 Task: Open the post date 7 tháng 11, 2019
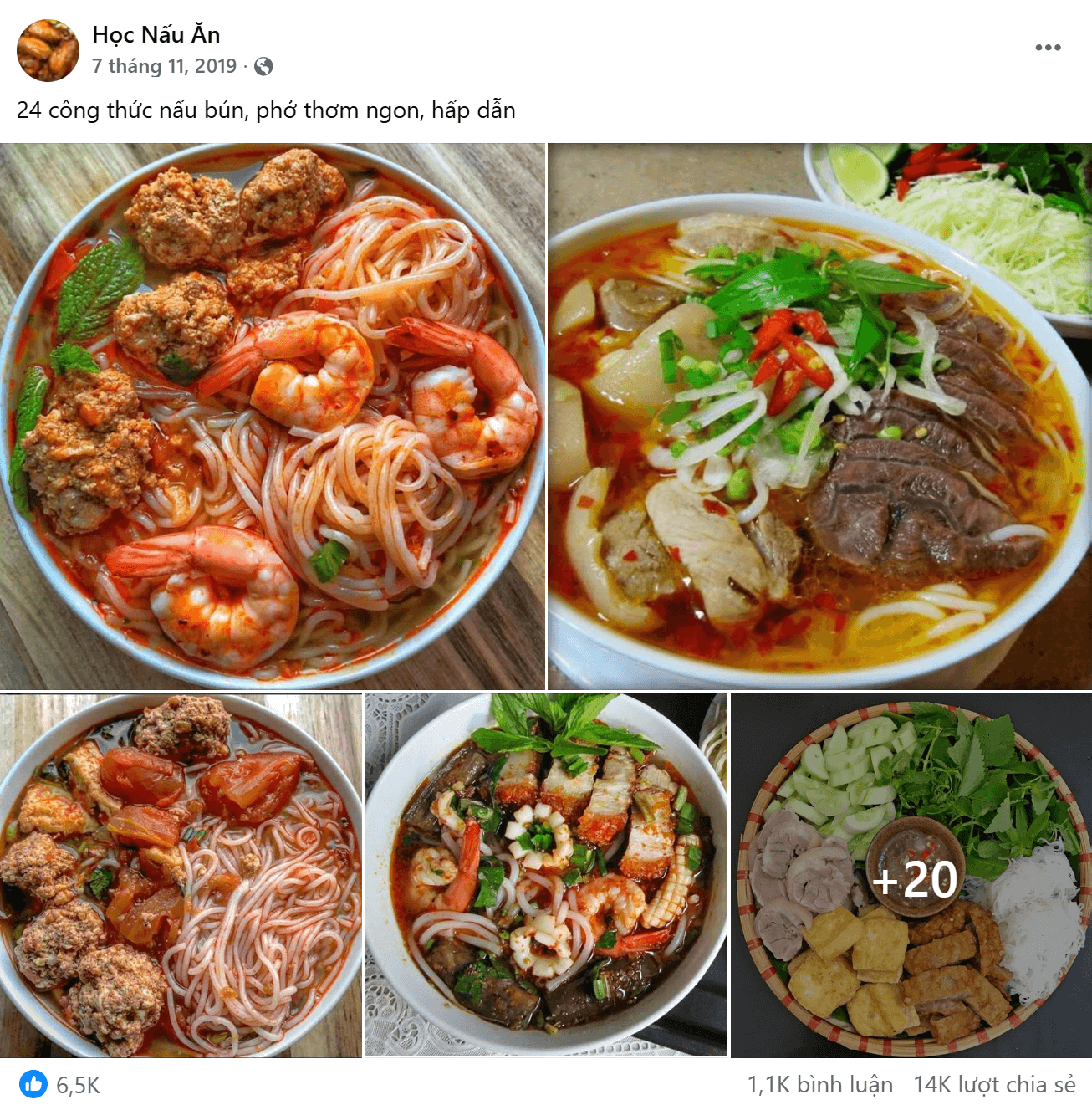point(164,66)
